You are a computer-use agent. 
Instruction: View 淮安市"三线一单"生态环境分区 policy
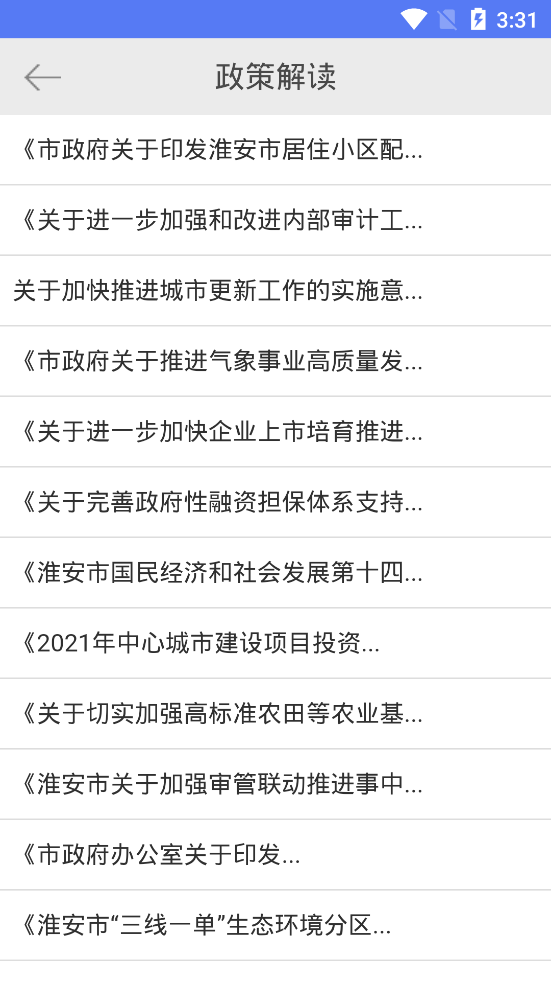click(275, 925)
